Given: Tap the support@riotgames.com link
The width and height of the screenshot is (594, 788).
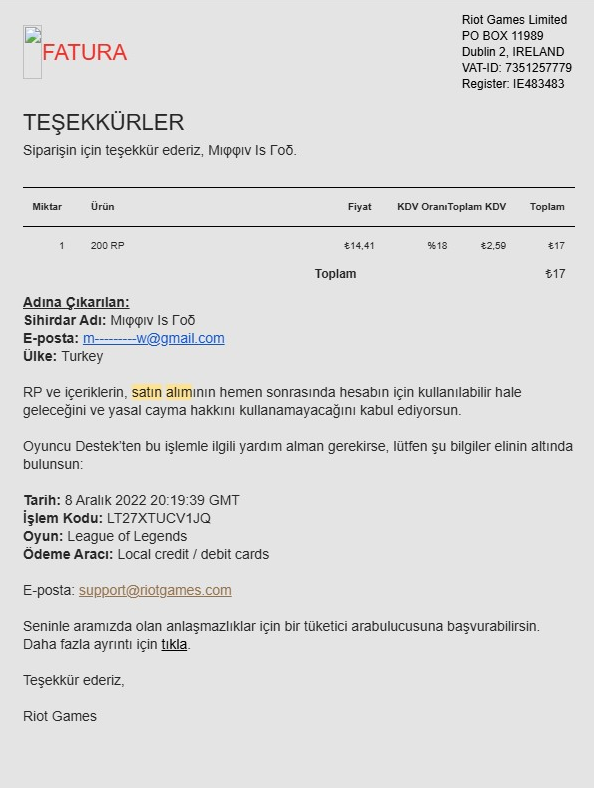Looking at the screenshot, I should [x=155, y=590].
